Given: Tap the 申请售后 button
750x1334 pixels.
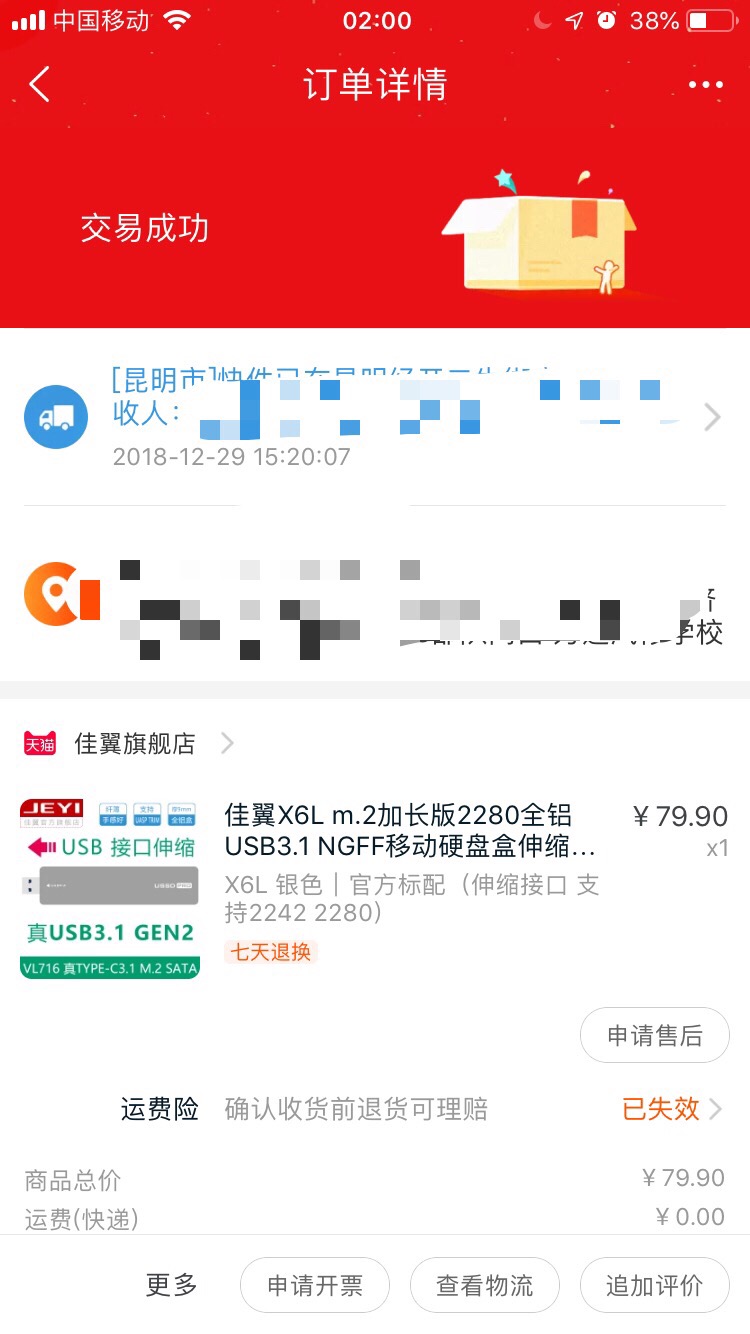Looking at the screenshot, I should (x=654, y=1035).
